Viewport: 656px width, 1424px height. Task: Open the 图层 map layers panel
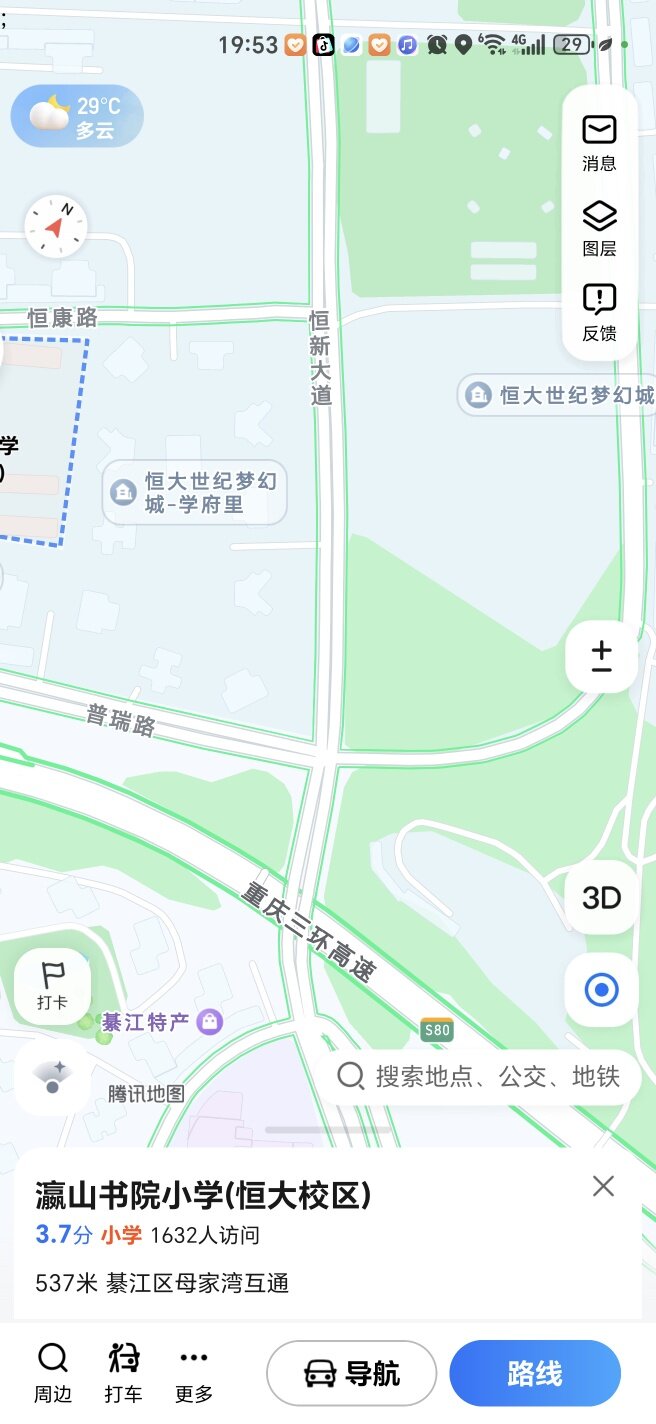(x=599, y=228)
